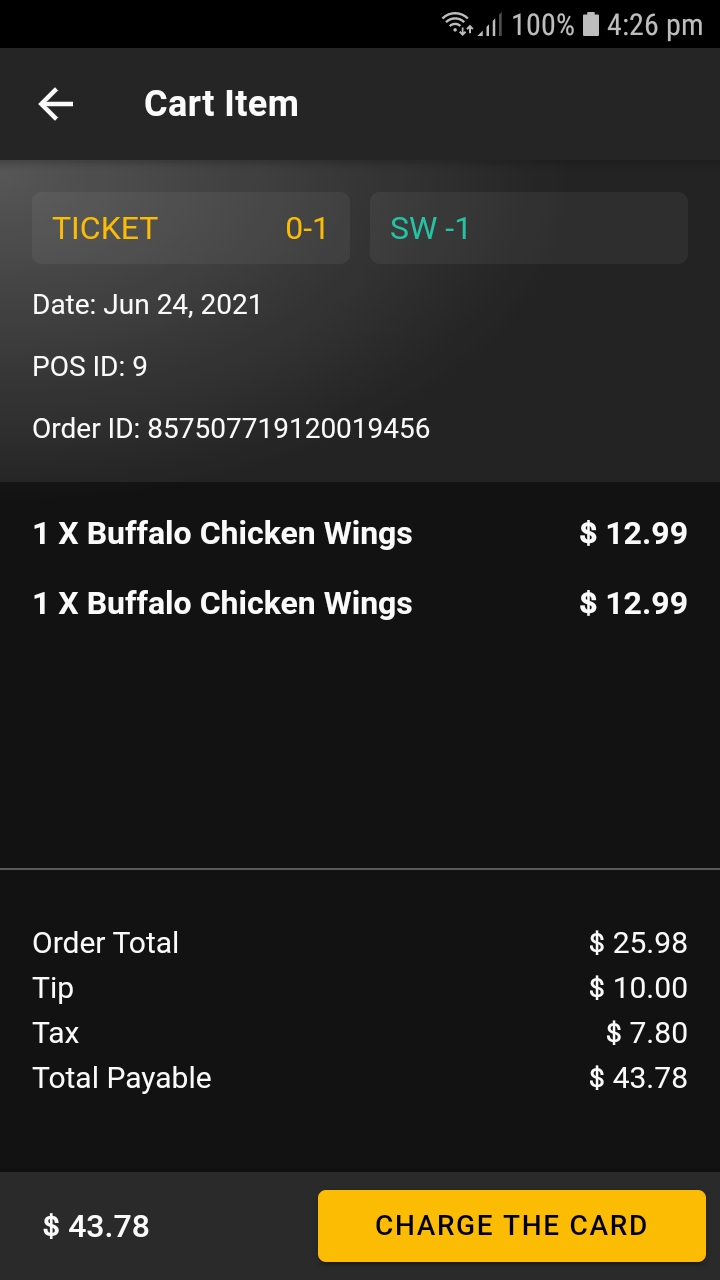
Task: Go back from Cart Item screen
Action: (x=56, y=104)
